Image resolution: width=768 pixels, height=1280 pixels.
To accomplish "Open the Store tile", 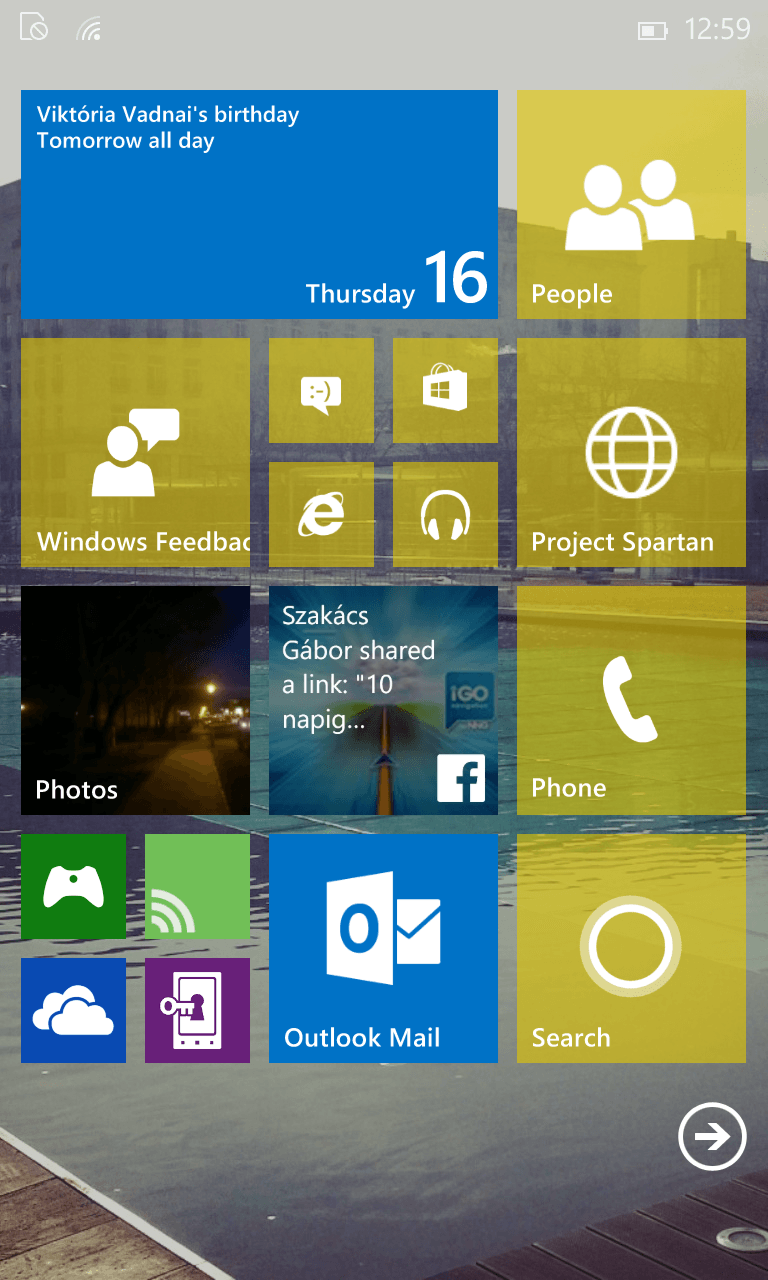I will tap(445, 391).
